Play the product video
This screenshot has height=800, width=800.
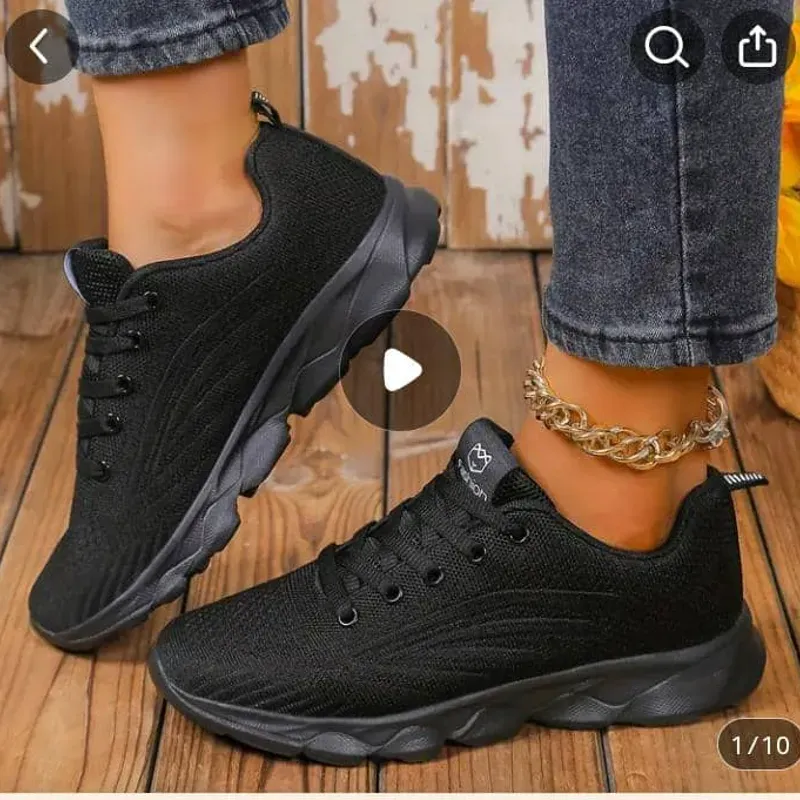click(400, 371)
